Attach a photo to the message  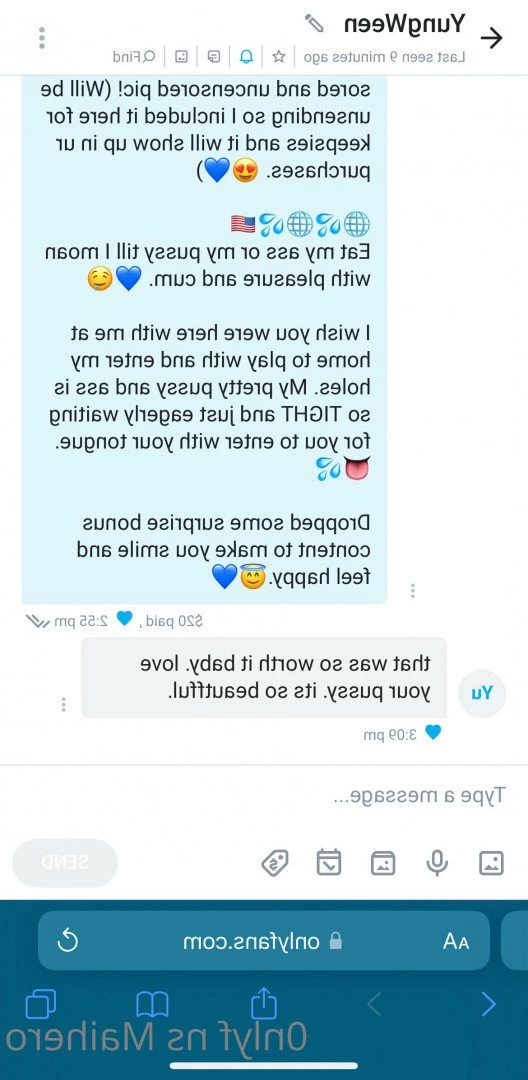(492, 862)
